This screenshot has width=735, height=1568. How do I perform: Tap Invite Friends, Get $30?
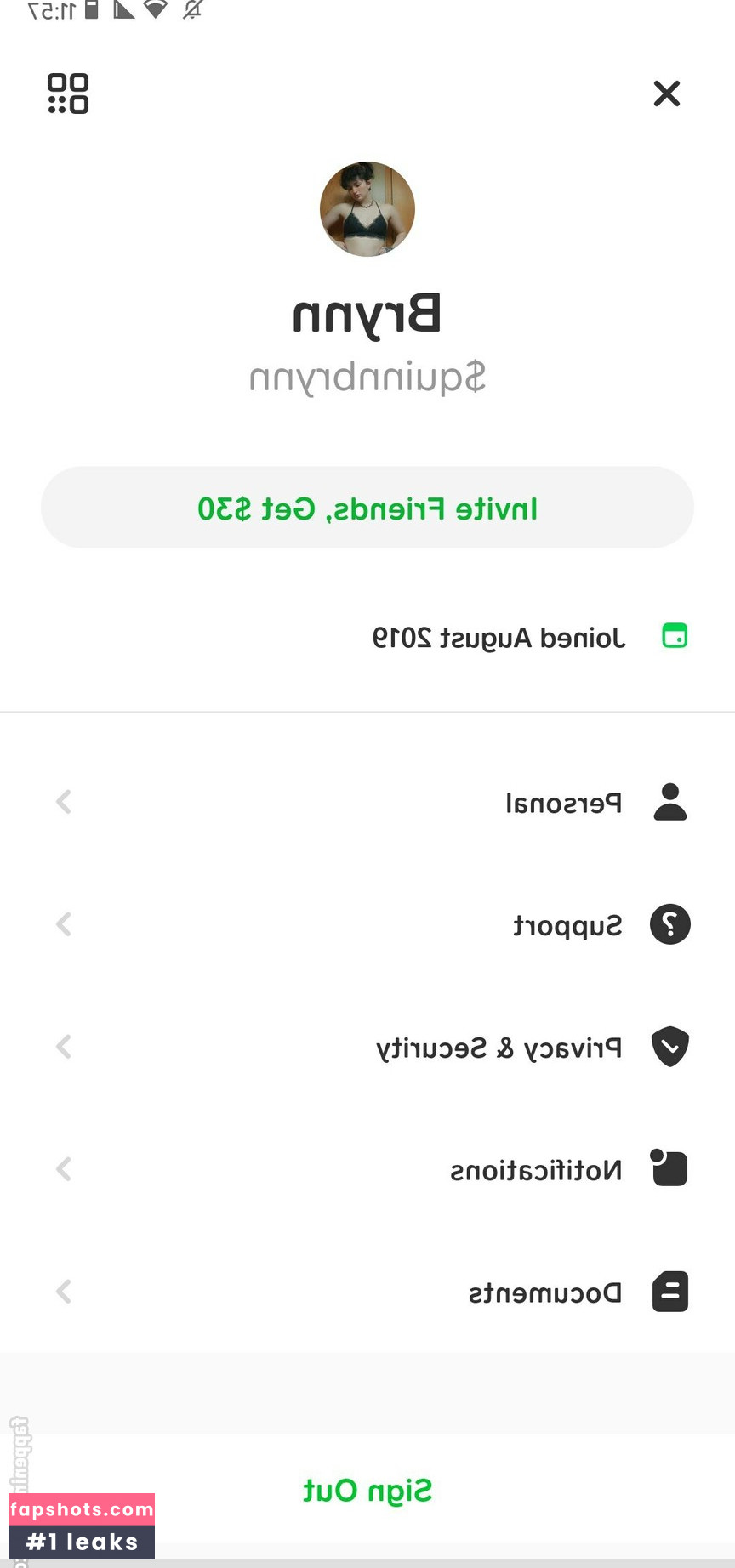click(367, 508)
